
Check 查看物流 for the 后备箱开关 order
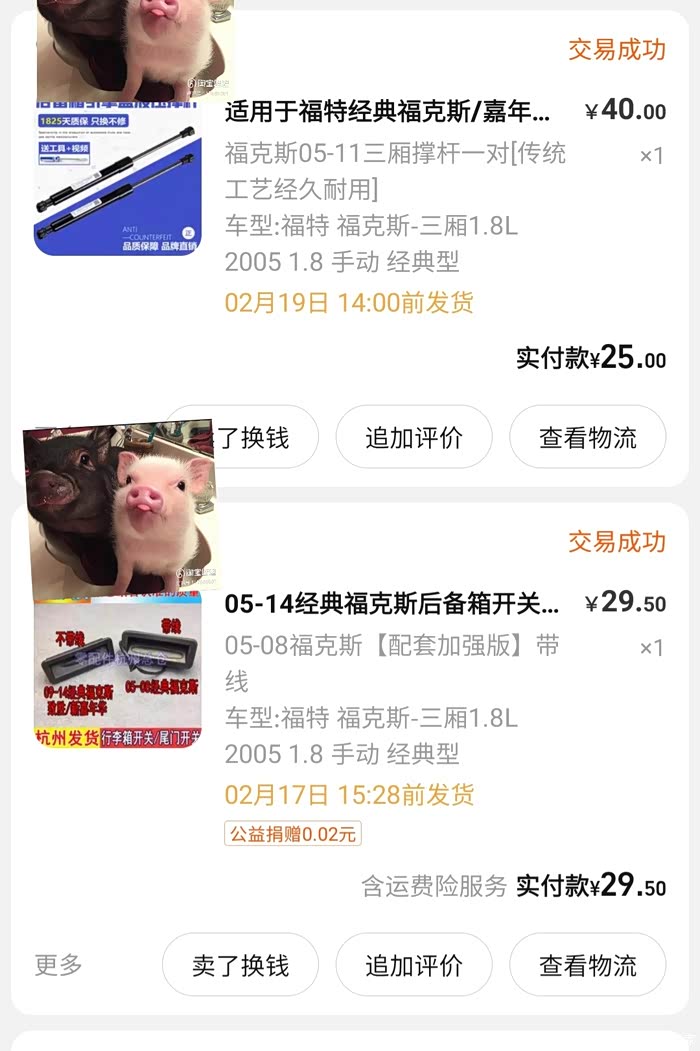tap(587, 965)
